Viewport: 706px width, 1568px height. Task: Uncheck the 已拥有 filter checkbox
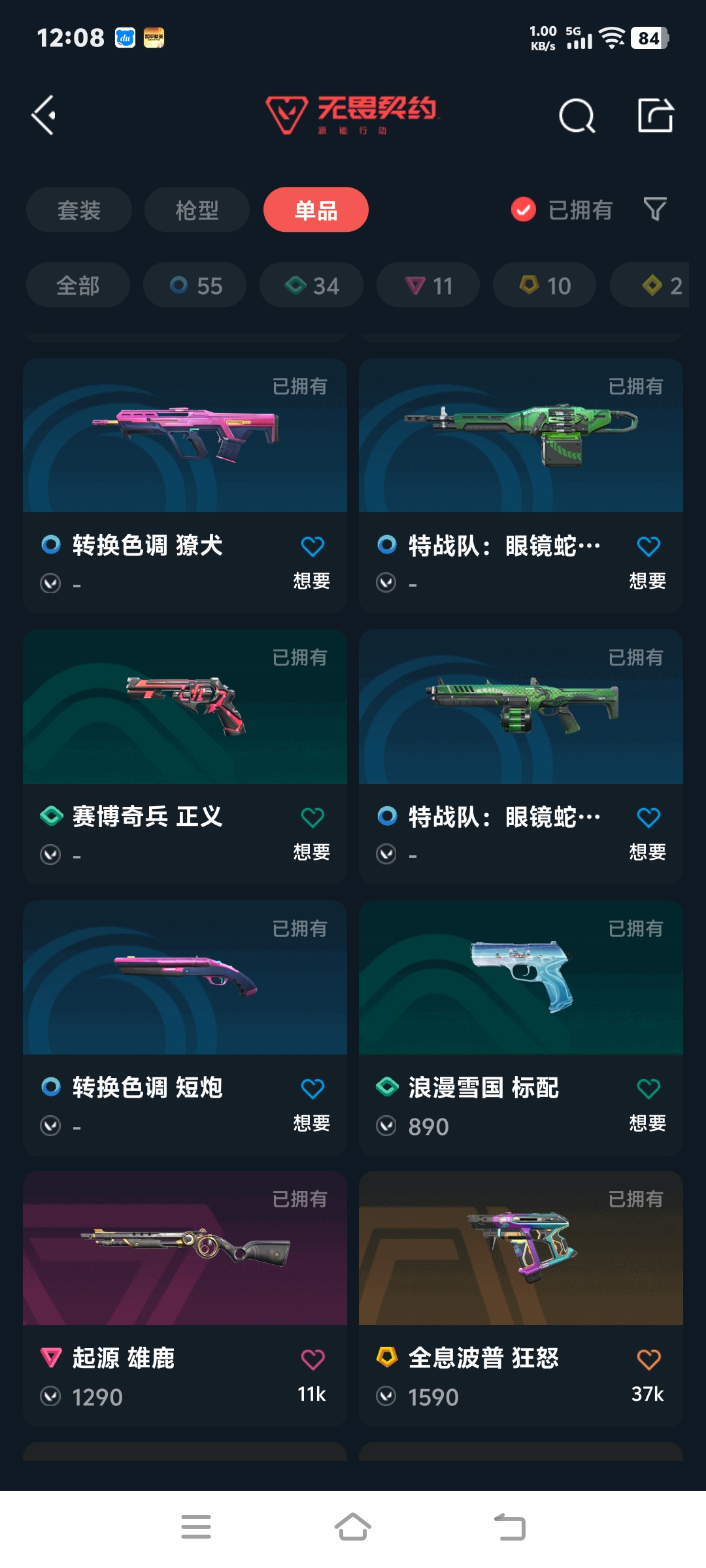pos(523,210)
